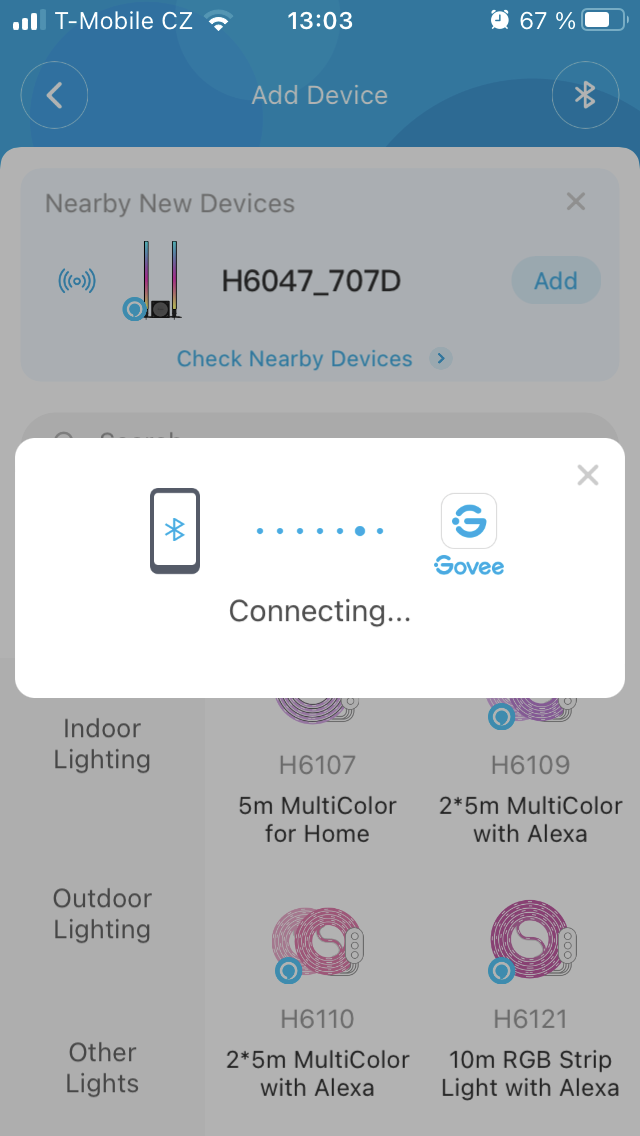Dismiss the Nearby New Devices card
The width and height of the screenshot is (640, 1136).
tap(575, 202)
